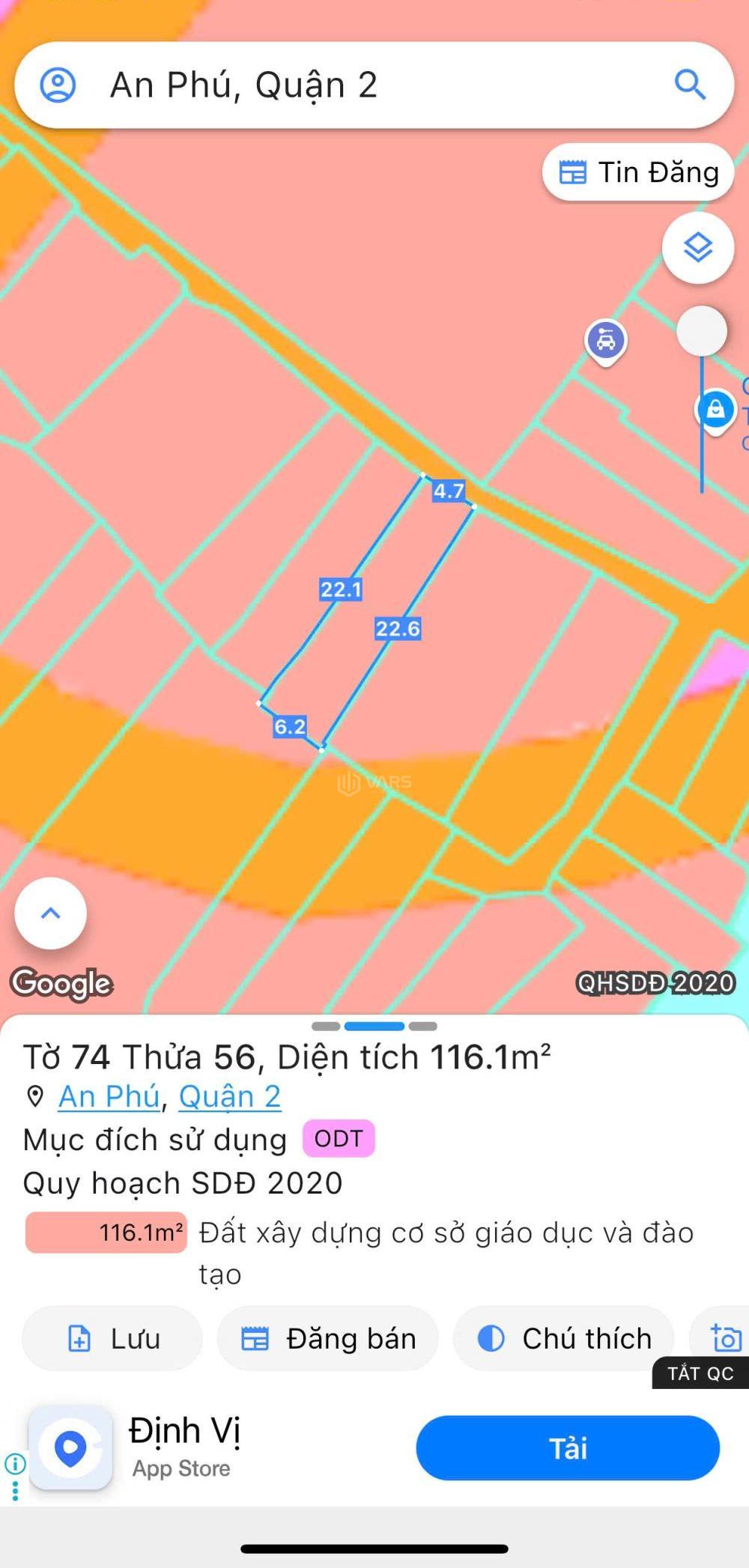Tap the car marker on the map

point(605,341)
